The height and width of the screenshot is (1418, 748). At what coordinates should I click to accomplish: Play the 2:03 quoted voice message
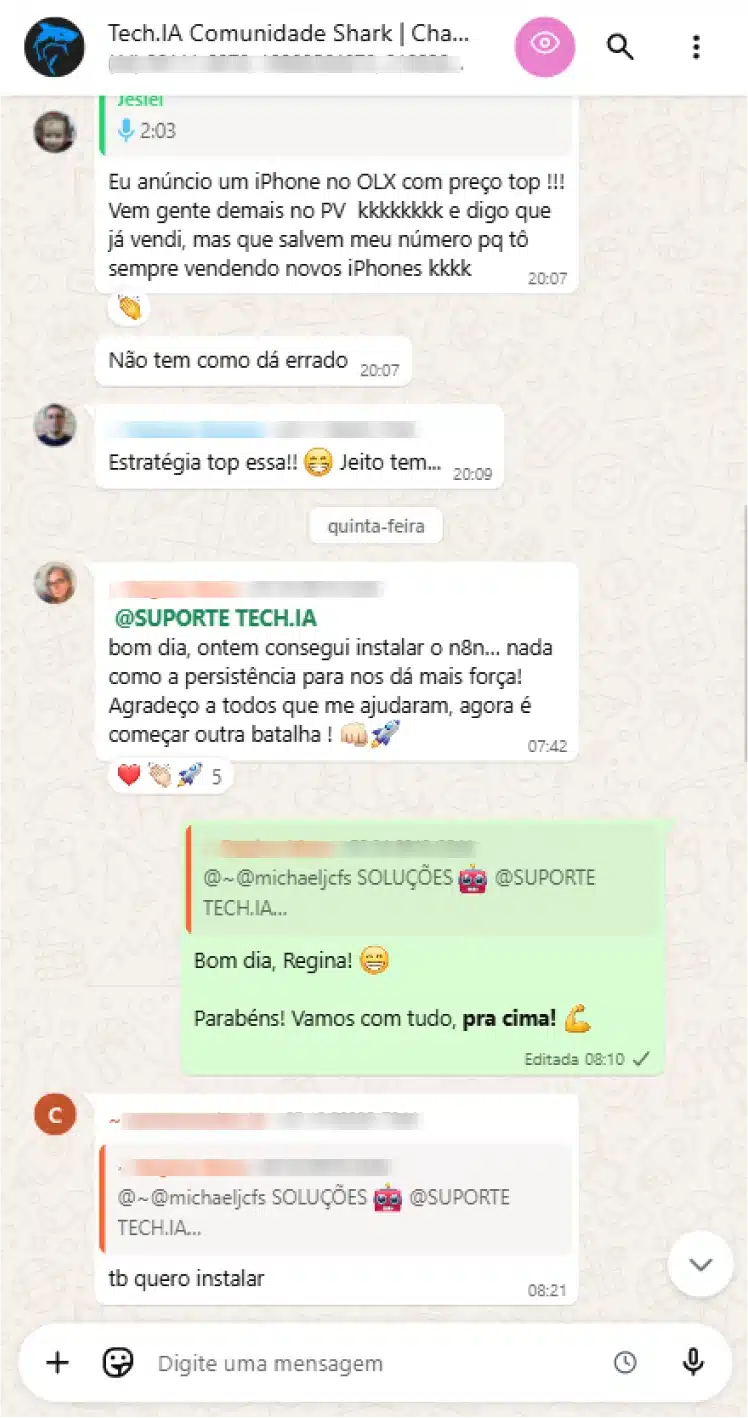(x=147, y=130)
